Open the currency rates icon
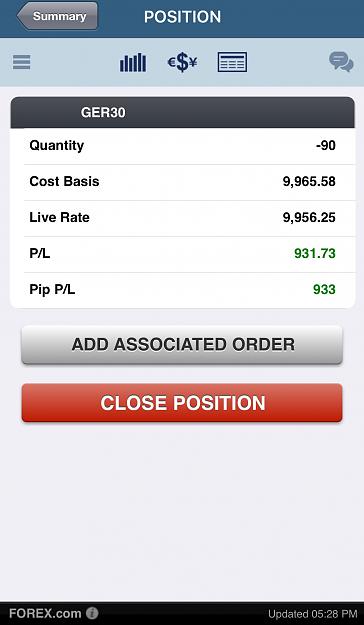This screenshot has height=625, width=364. (183, 63)
